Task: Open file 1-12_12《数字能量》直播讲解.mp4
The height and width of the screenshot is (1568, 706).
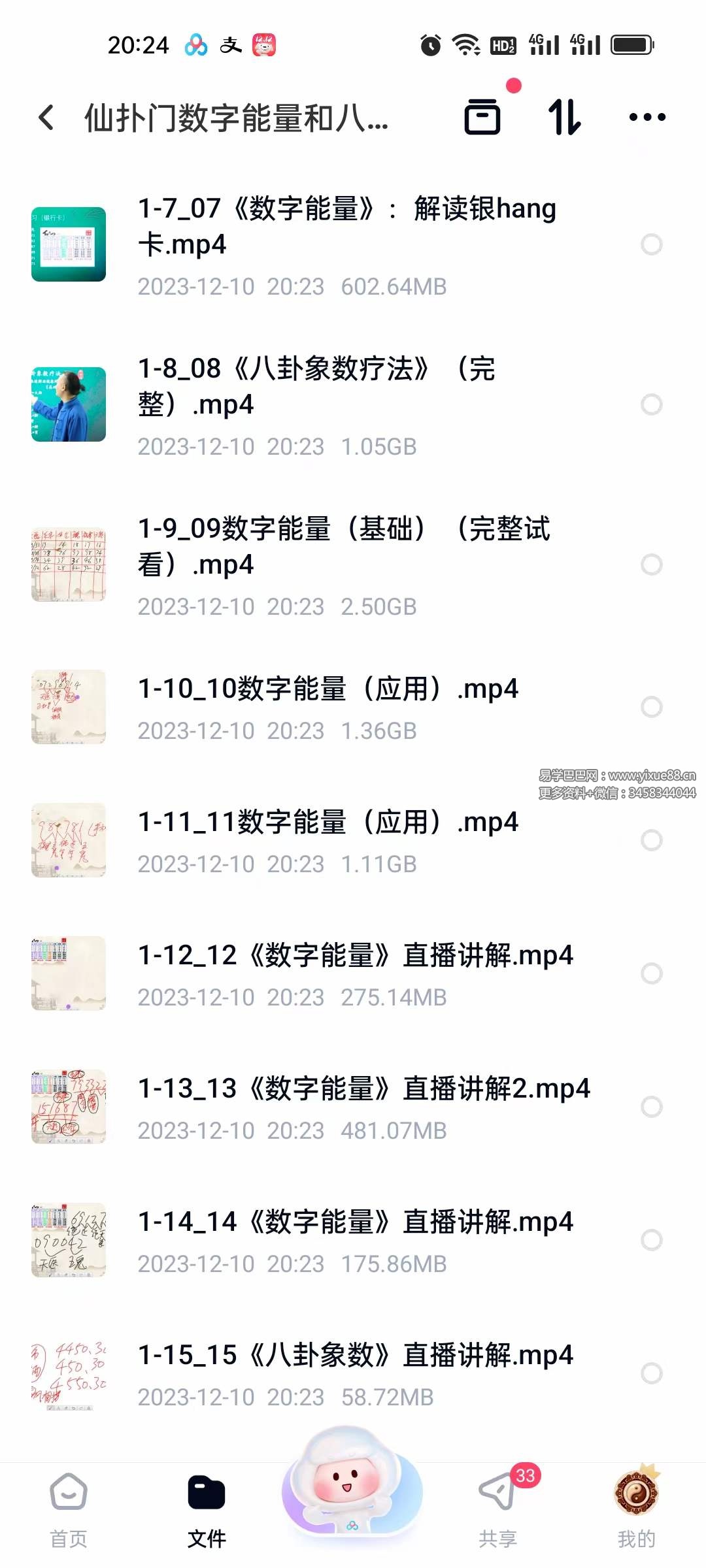Action: [355, 956]
